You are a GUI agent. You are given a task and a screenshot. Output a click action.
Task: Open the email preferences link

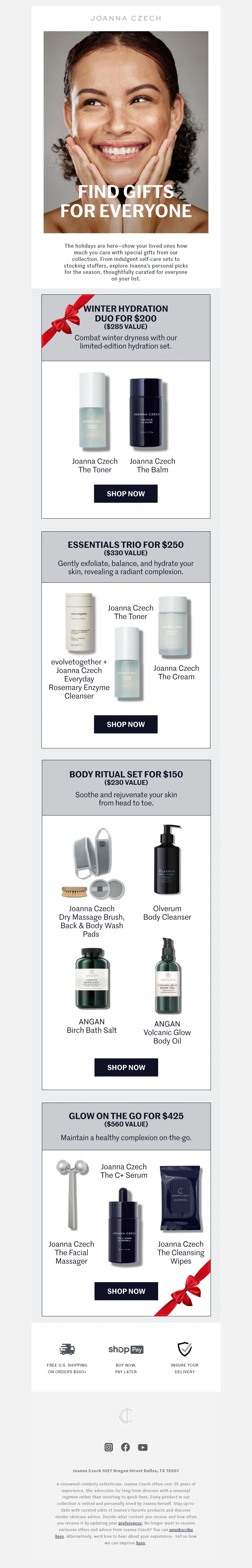click(130, 1523)
